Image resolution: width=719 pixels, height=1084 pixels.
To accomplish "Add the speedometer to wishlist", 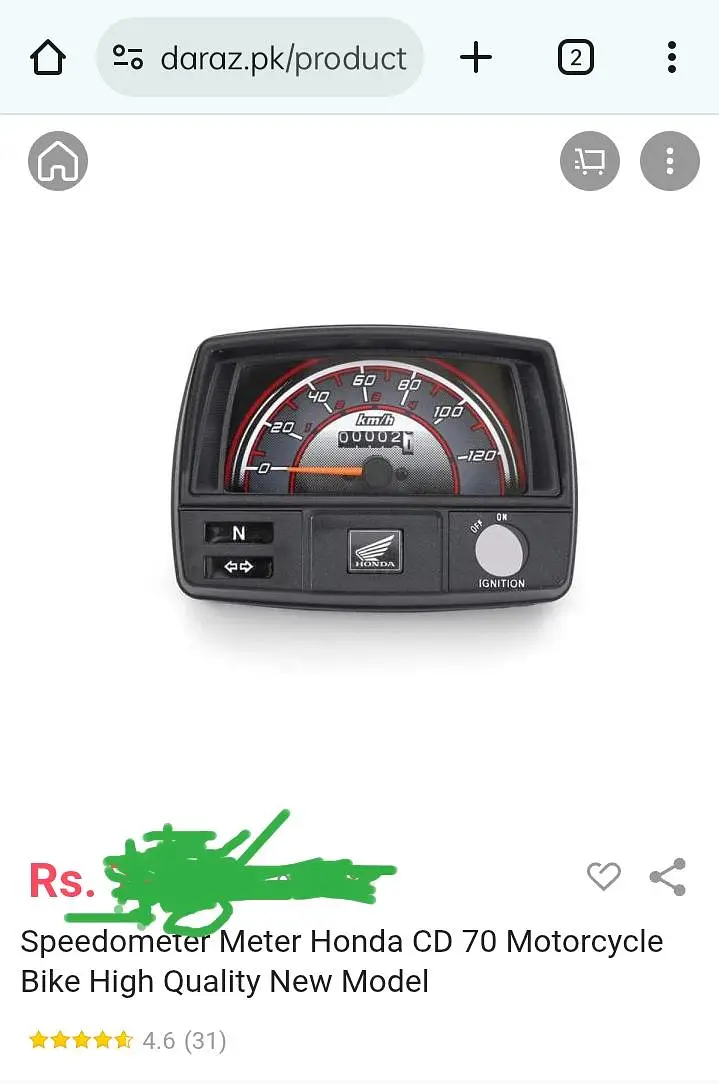I will pos(603,877).
